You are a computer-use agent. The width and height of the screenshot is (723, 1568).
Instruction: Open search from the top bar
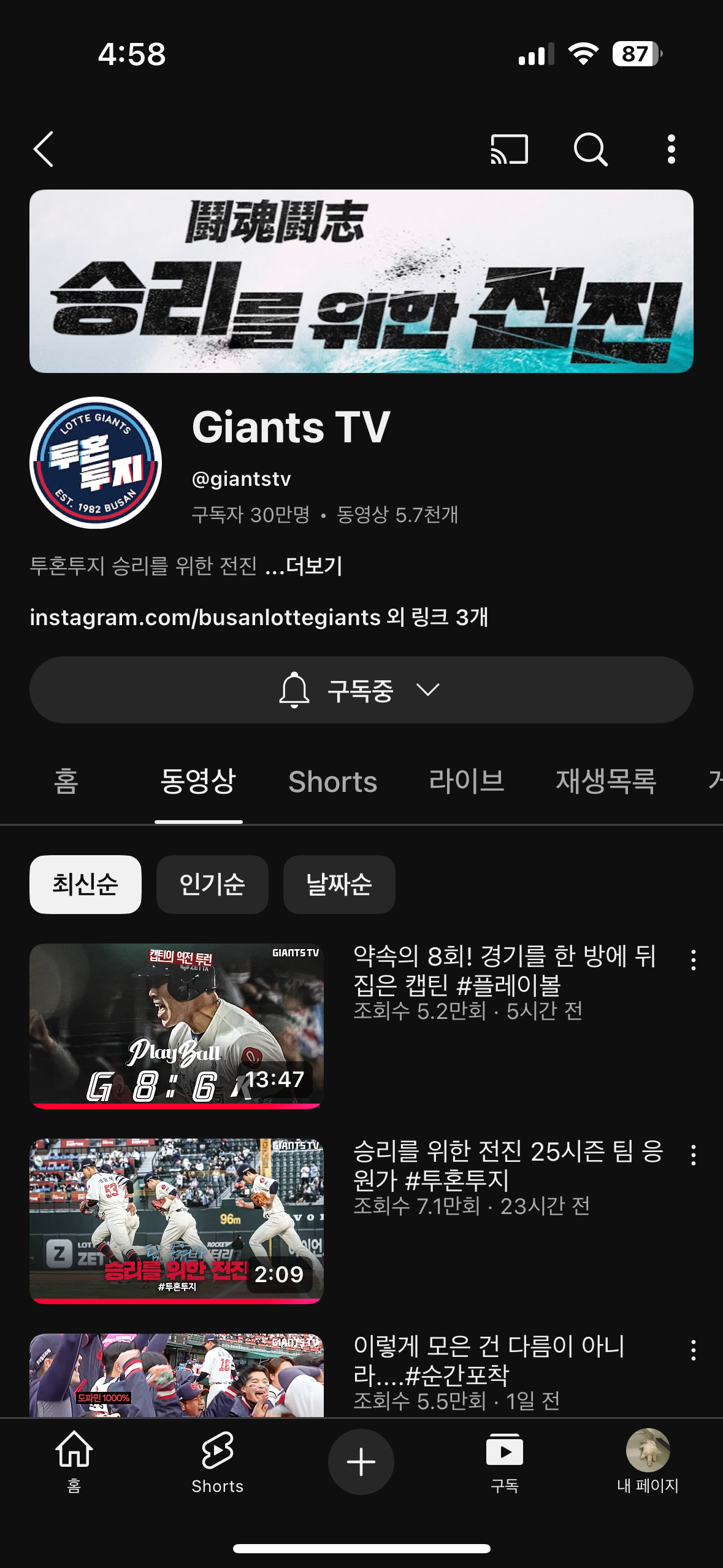[590, 149]
